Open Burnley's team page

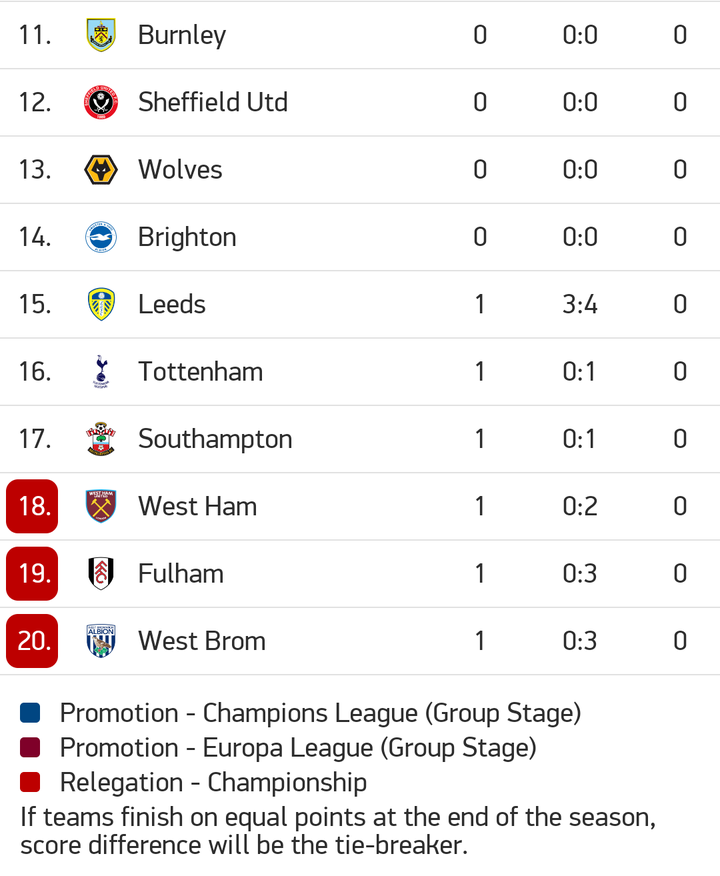tap(181, 35)
